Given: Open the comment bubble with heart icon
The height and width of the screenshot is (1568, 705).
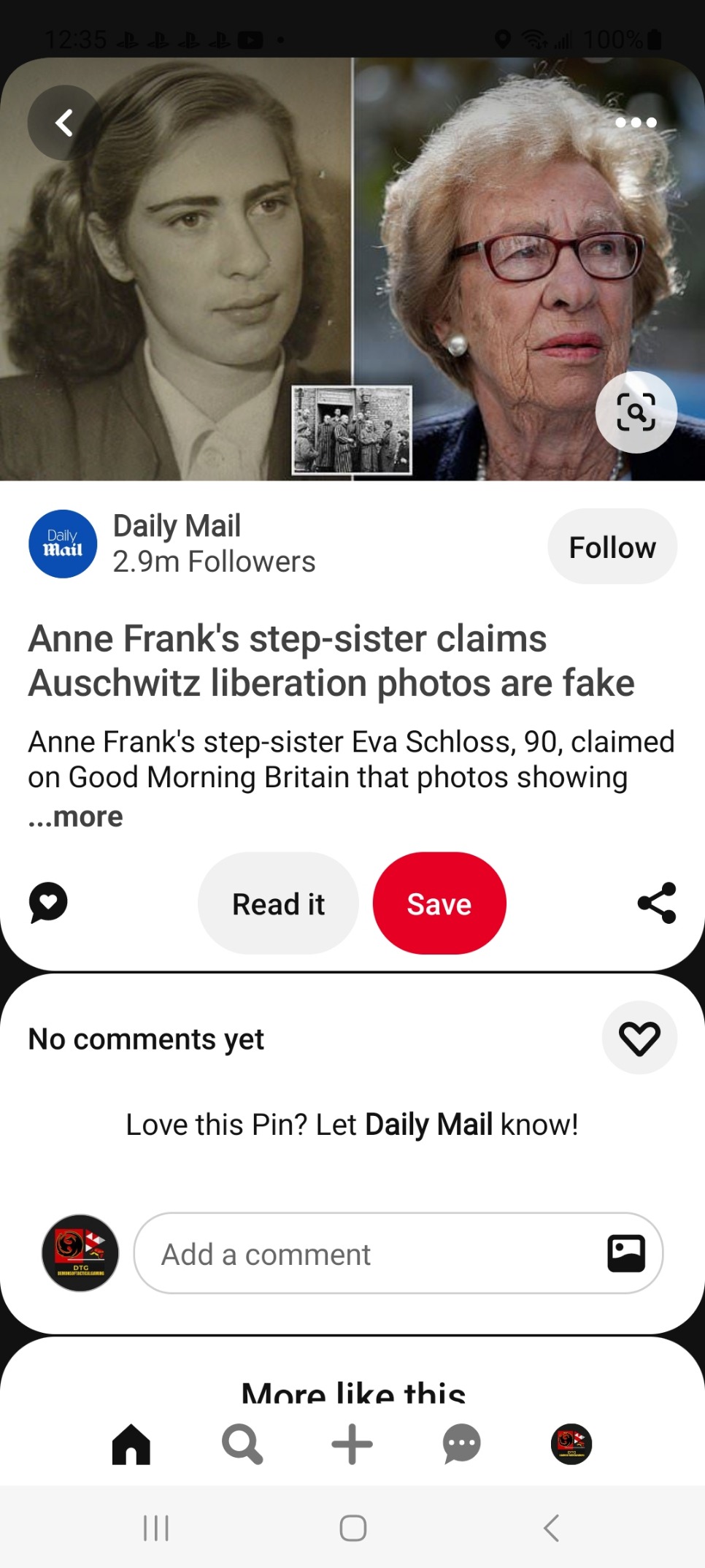Looking at the screenshot, I should 48,903.
